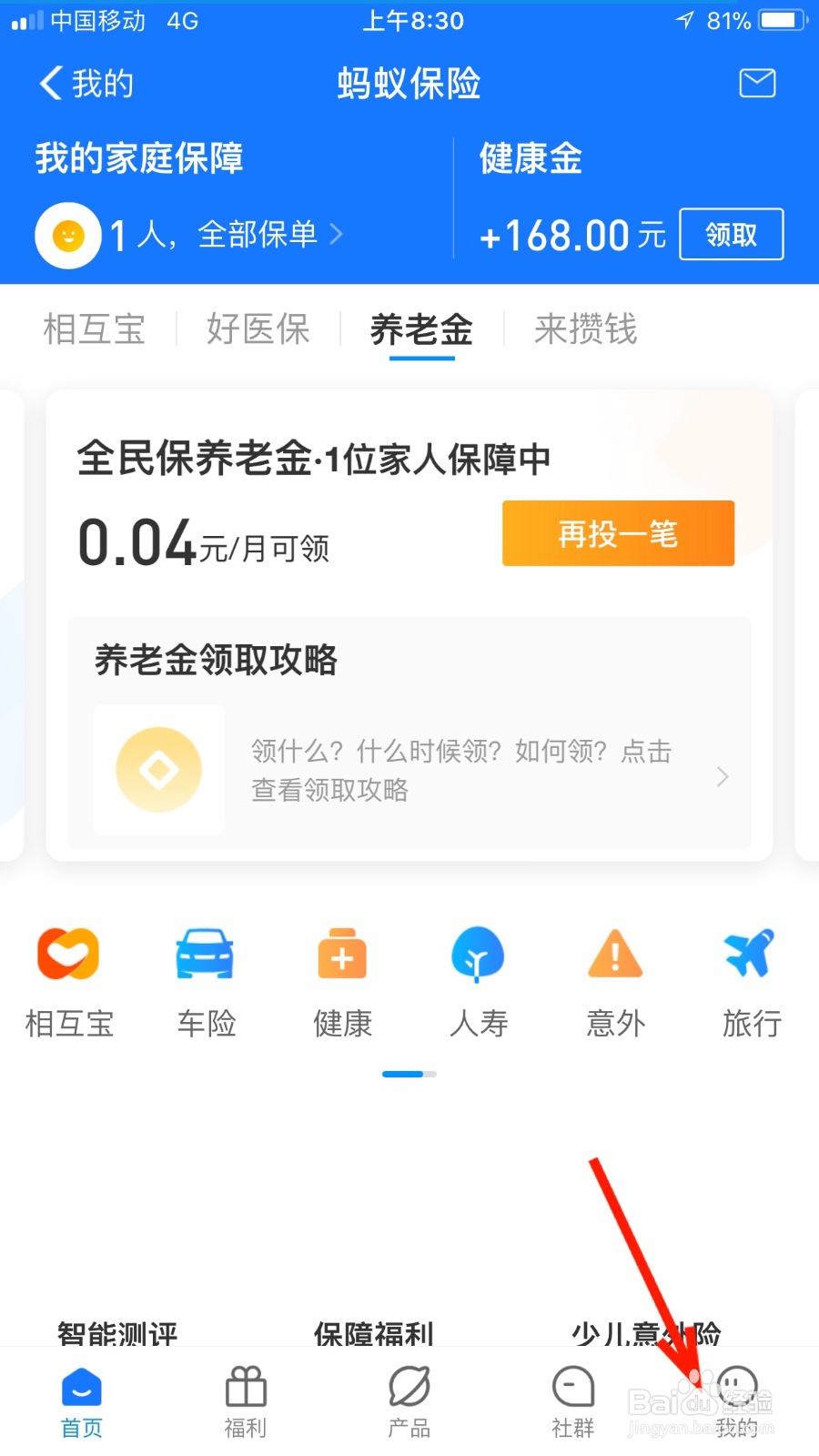Go back to 我的 page
The width and height of the screenshot is (819, 1456).
click(86, 84)
